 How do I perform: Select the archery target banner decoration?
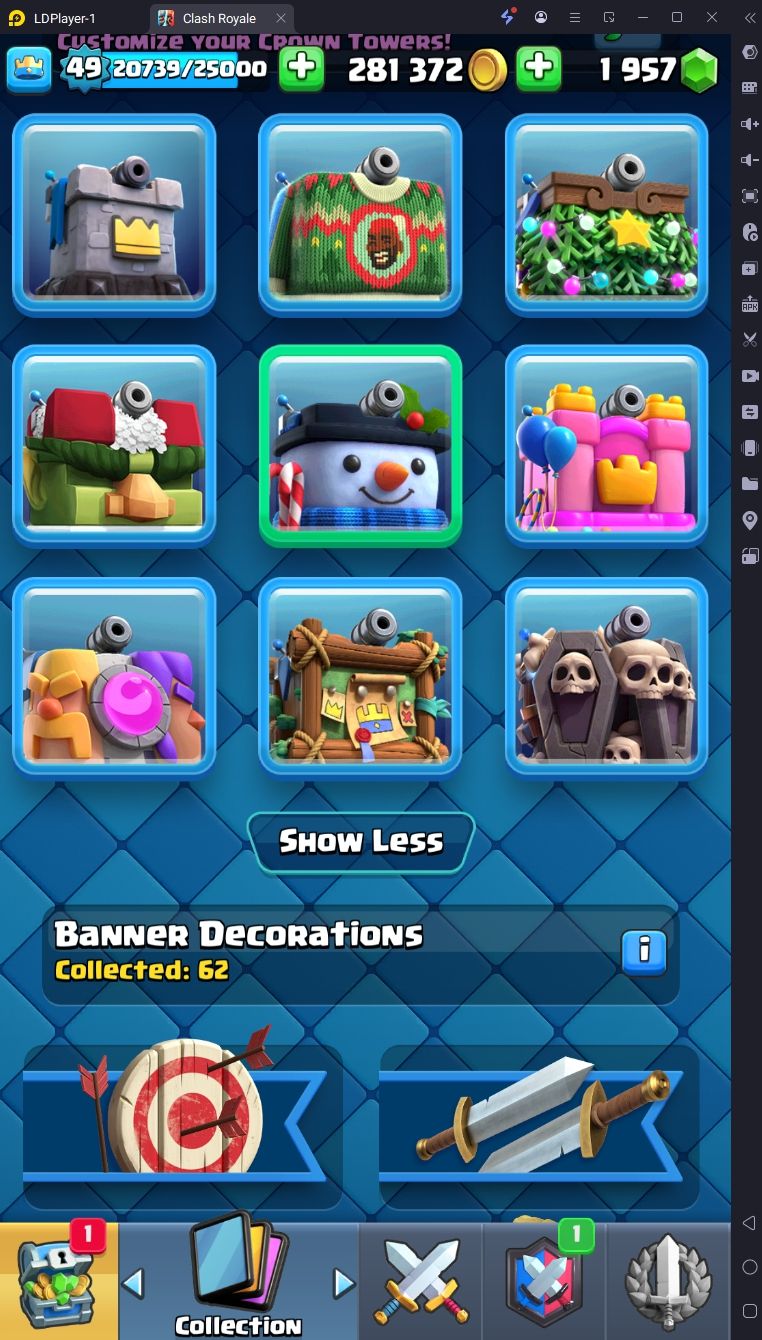pos(182,1117)
